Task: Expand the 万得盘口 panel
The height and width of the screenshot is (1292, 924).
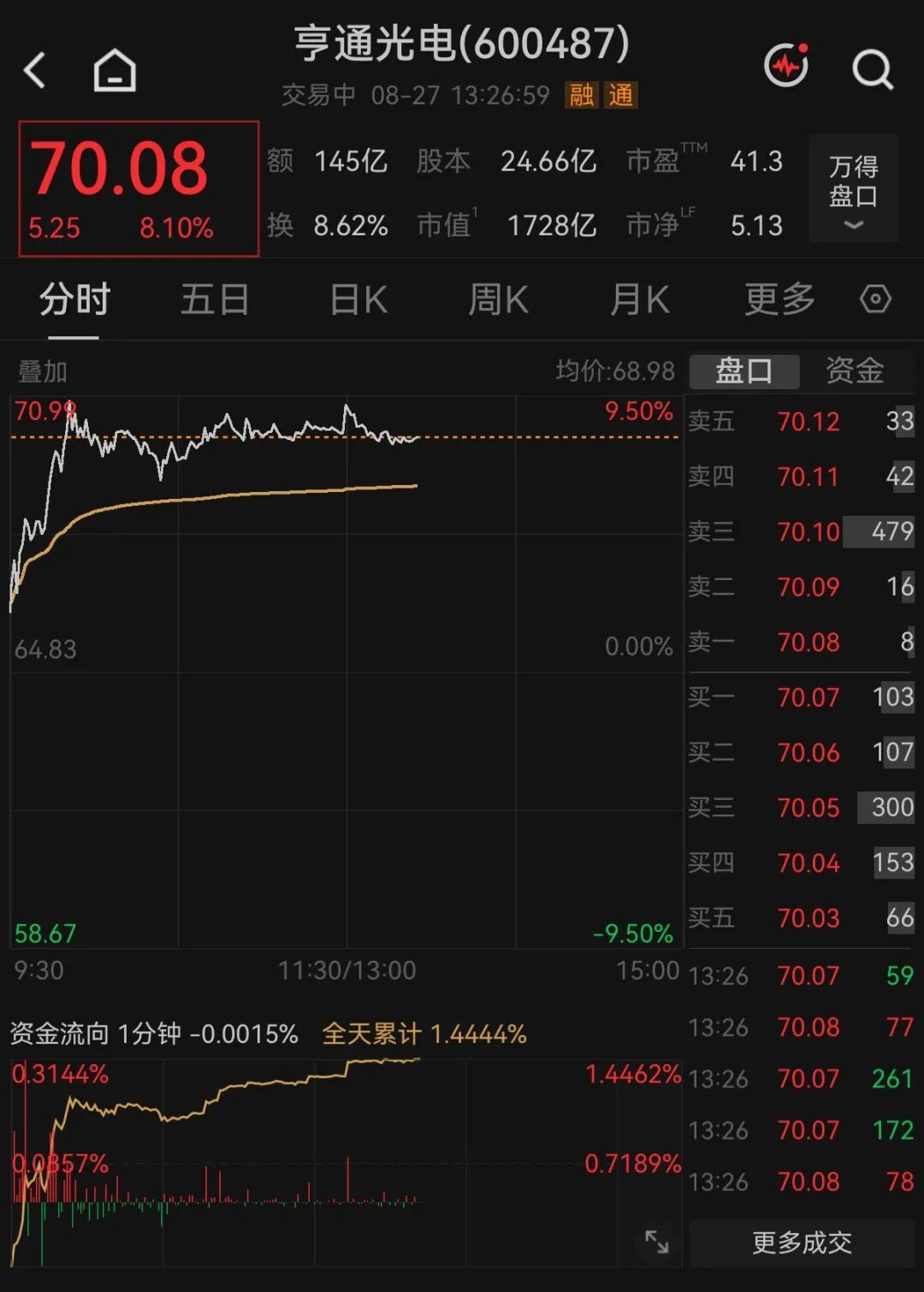Action: (x=853, y=188)
